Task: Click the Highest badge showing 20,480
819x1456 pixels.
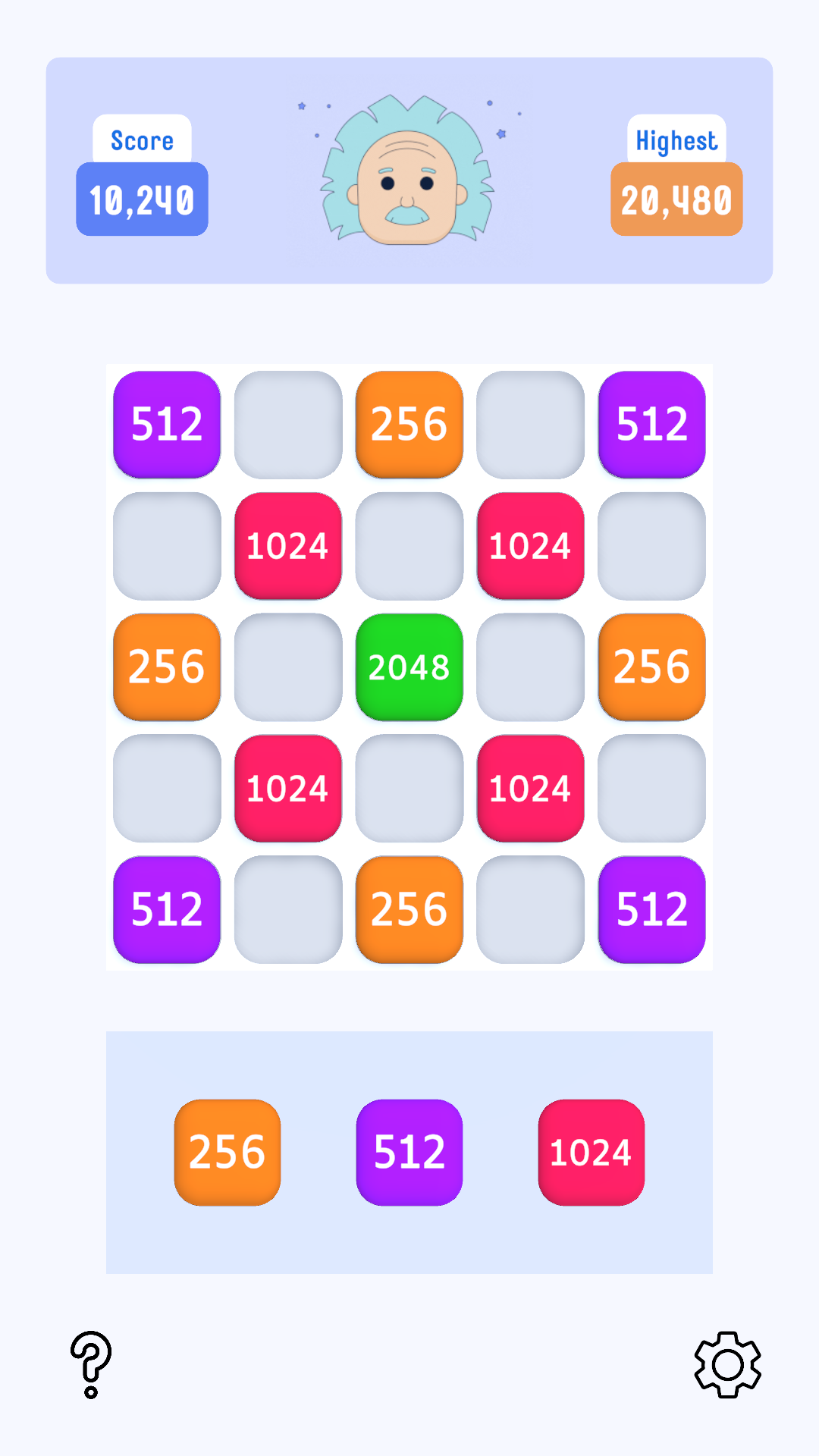Action: (x=676, y=199)
